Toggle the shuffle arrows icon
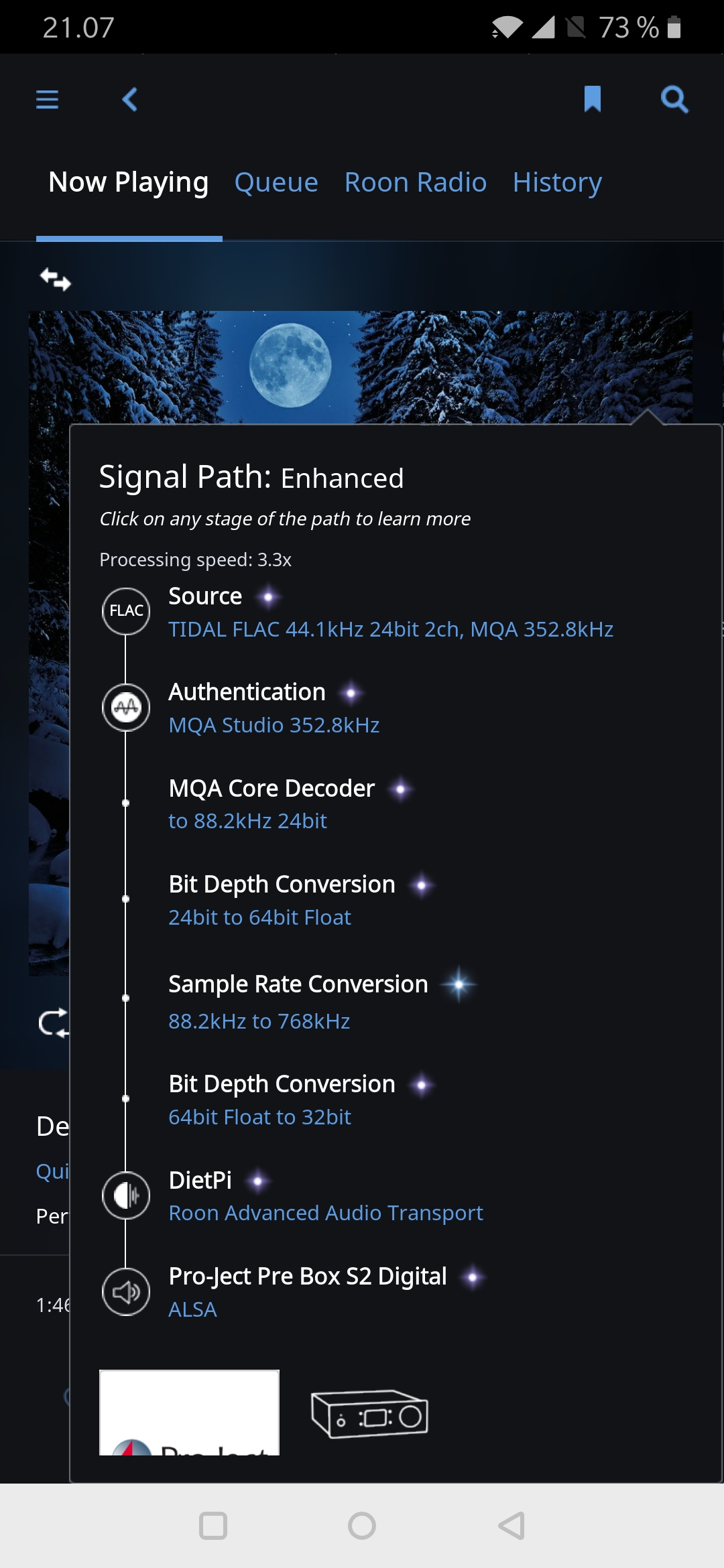This screenshot has width=724, height=1568. [56, 279]
